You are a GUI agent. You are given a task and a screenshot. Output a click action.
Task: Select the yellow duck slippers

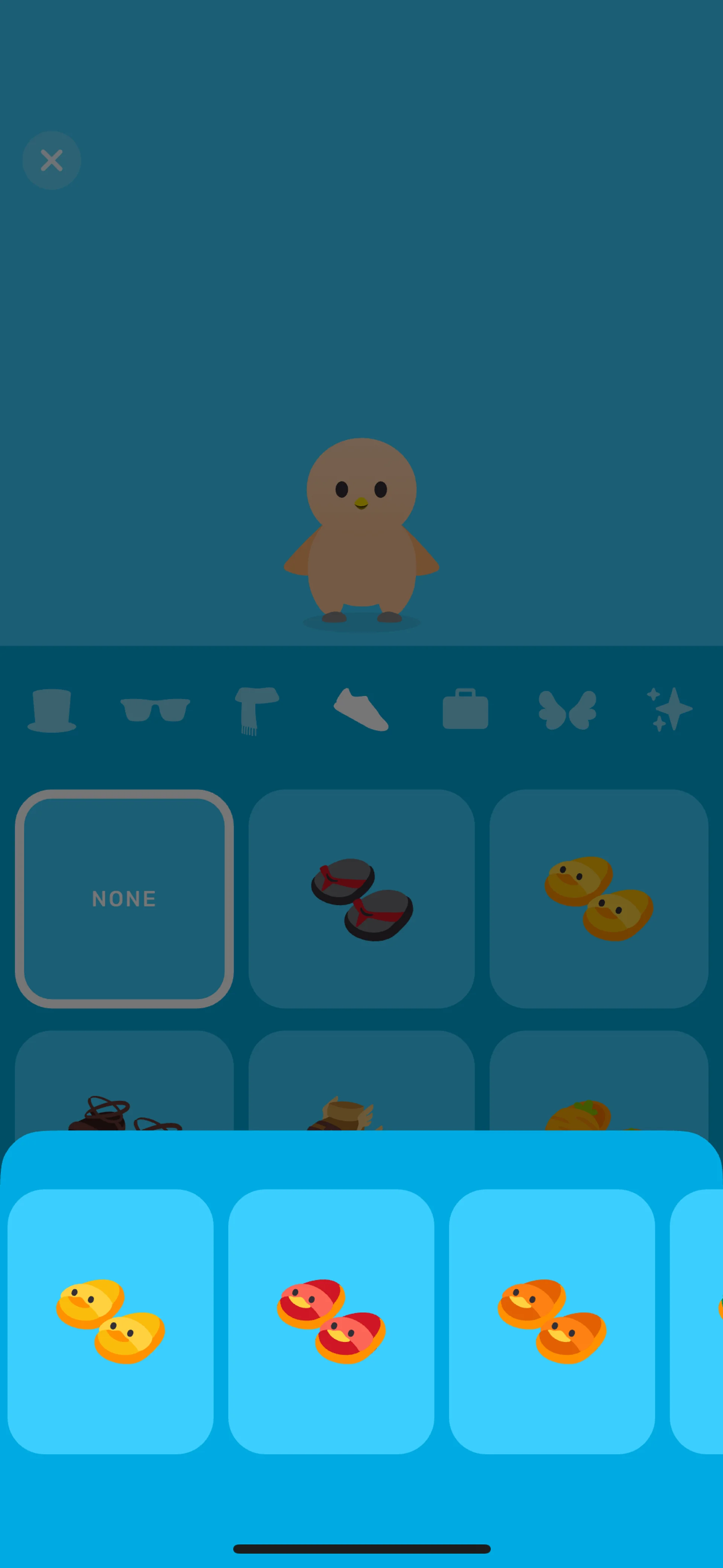point(110,1321)
